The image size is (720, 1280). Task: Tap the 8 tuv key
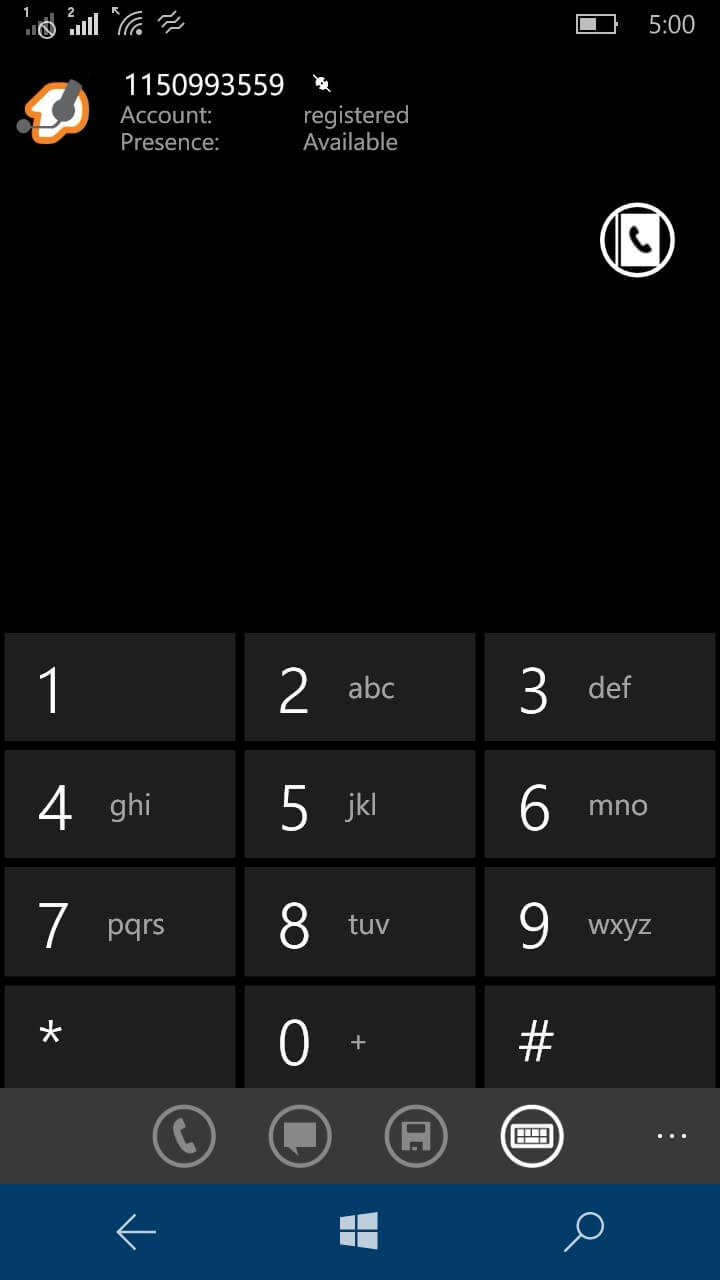click(x=360, y=922)
